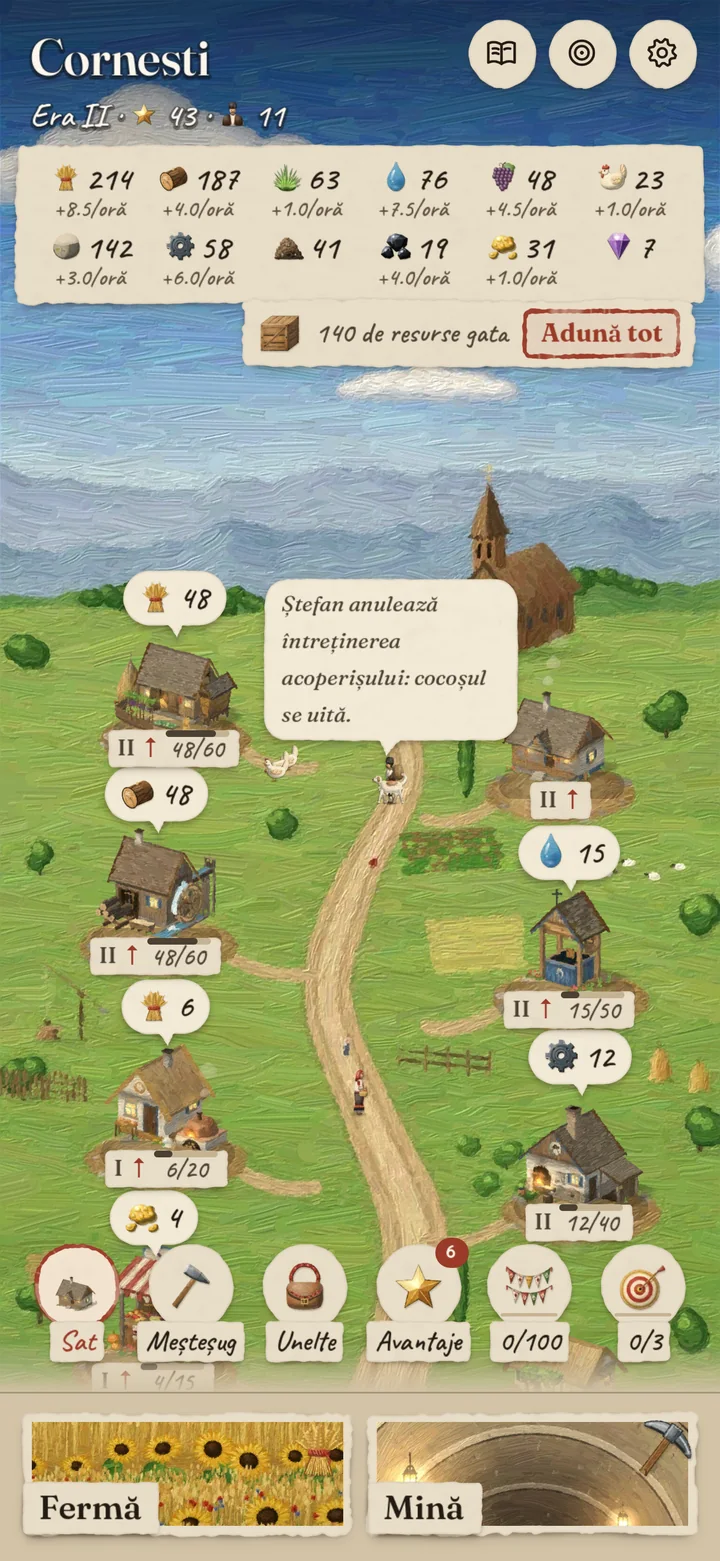Go to the Fermă area
The image size is (720, 1561).
[x=187, y=1474]
